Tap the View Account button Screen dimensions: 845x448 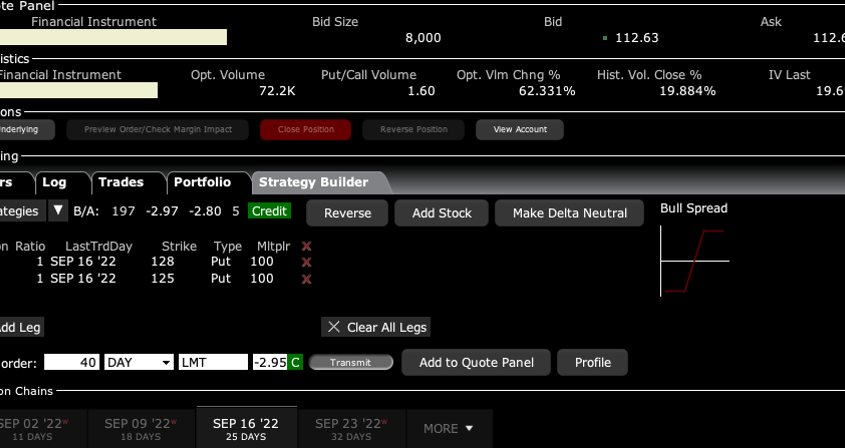[x=519, y=129]
